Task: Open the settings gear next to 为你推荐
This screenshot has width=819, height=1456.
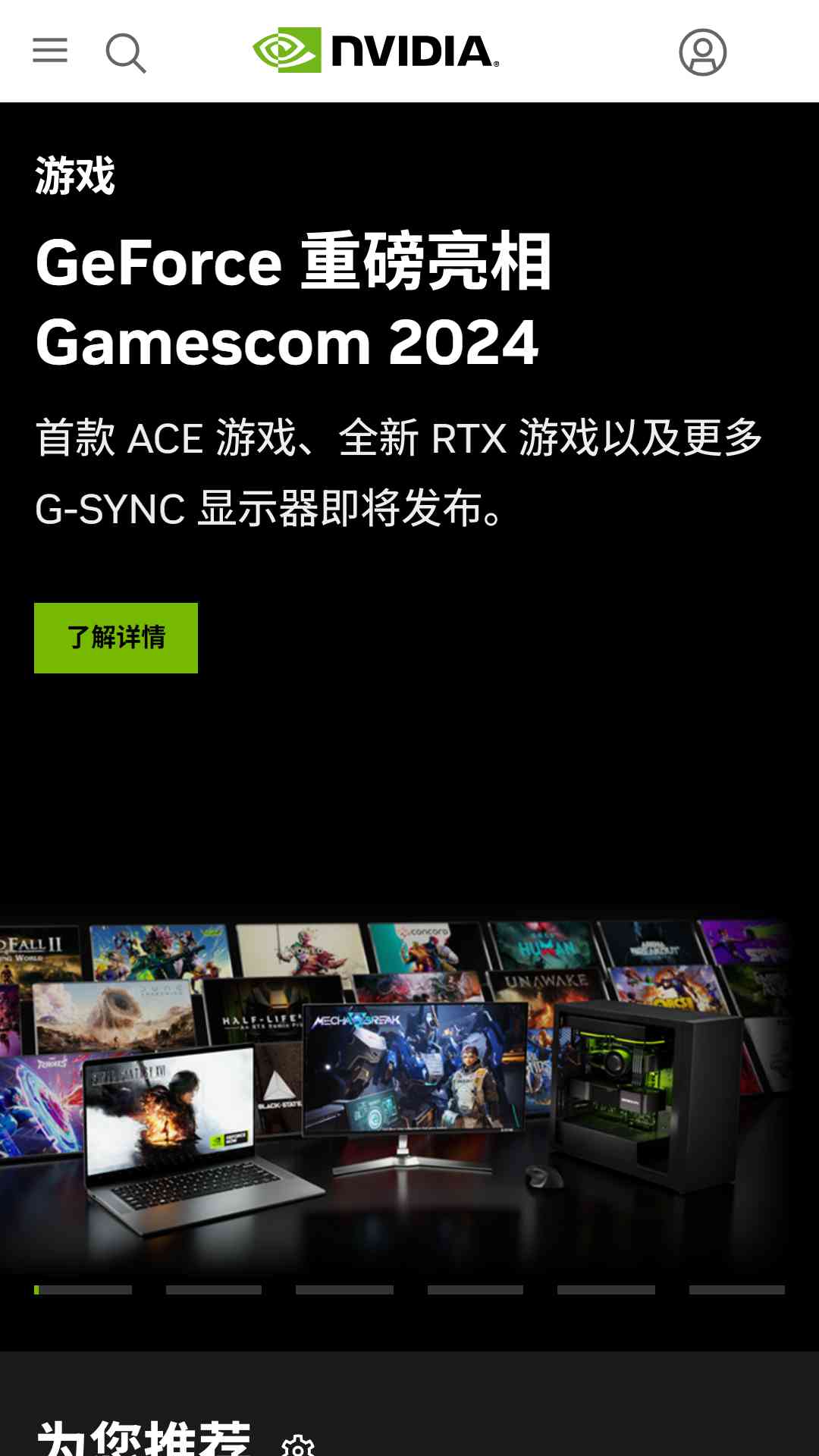Action: click(298, 1446)
